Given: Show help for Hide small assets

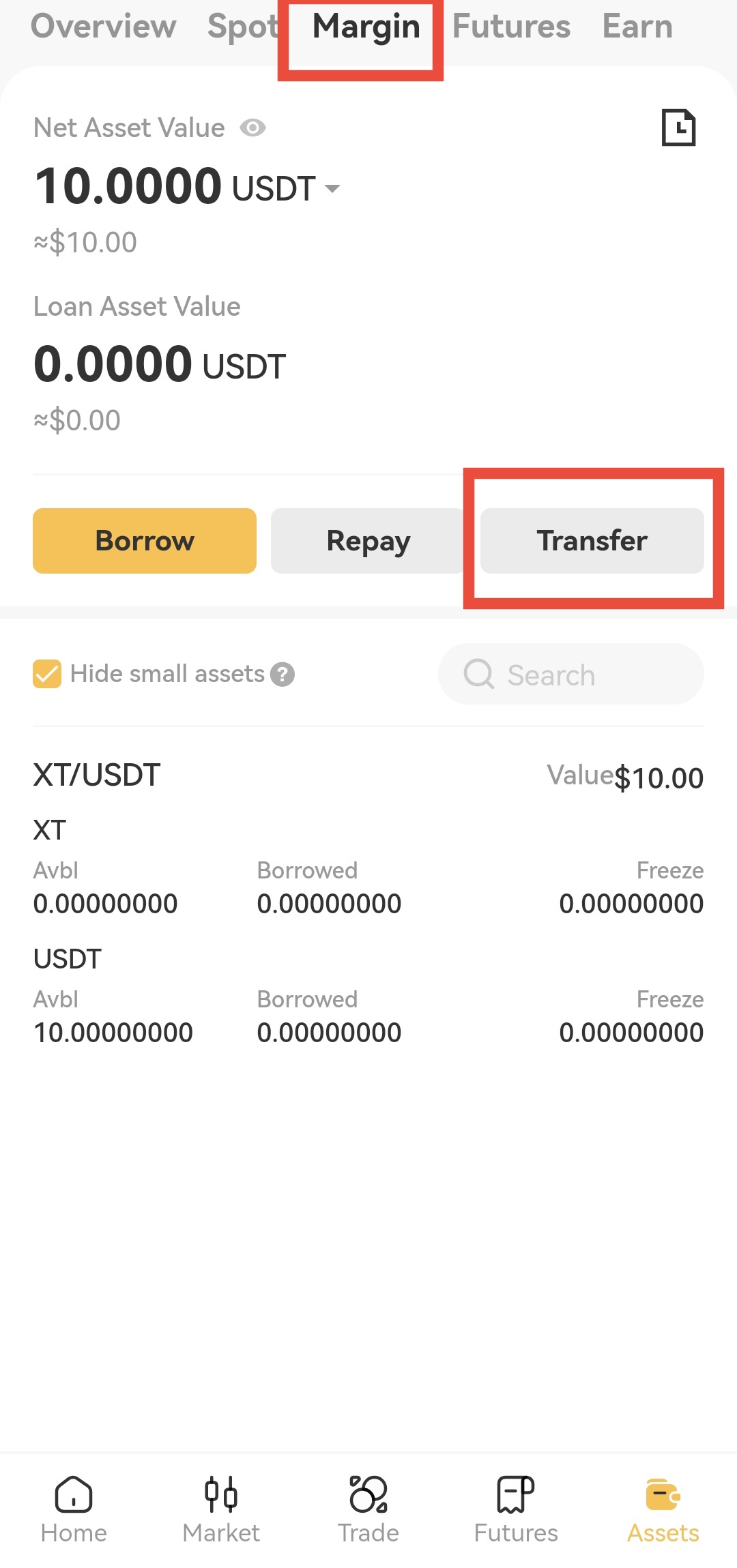Looking at the screenshot, I should [x=283, y=675].
